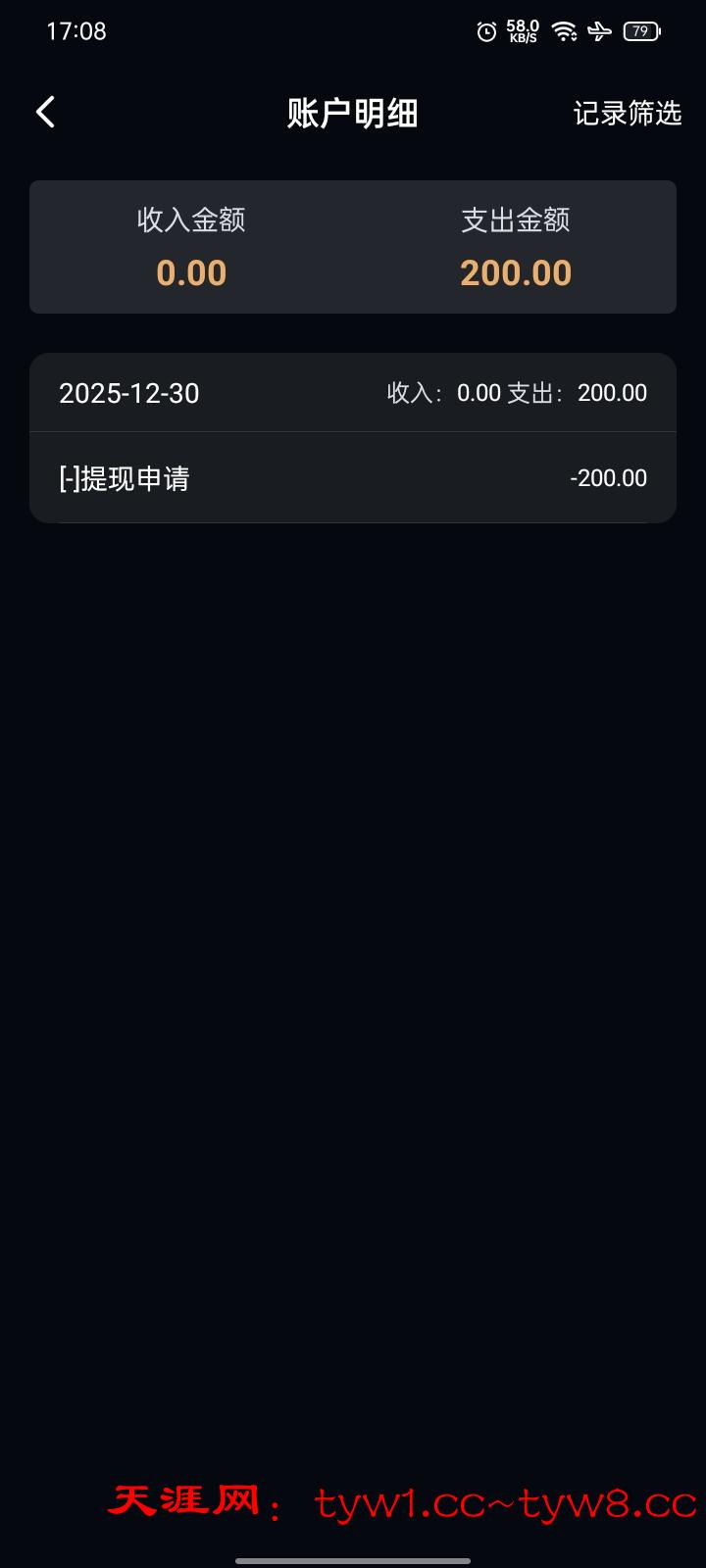706x1568 pixels.
Task: Tap the [-] symbol before 提现申请
Action: [x=68, y=478]
